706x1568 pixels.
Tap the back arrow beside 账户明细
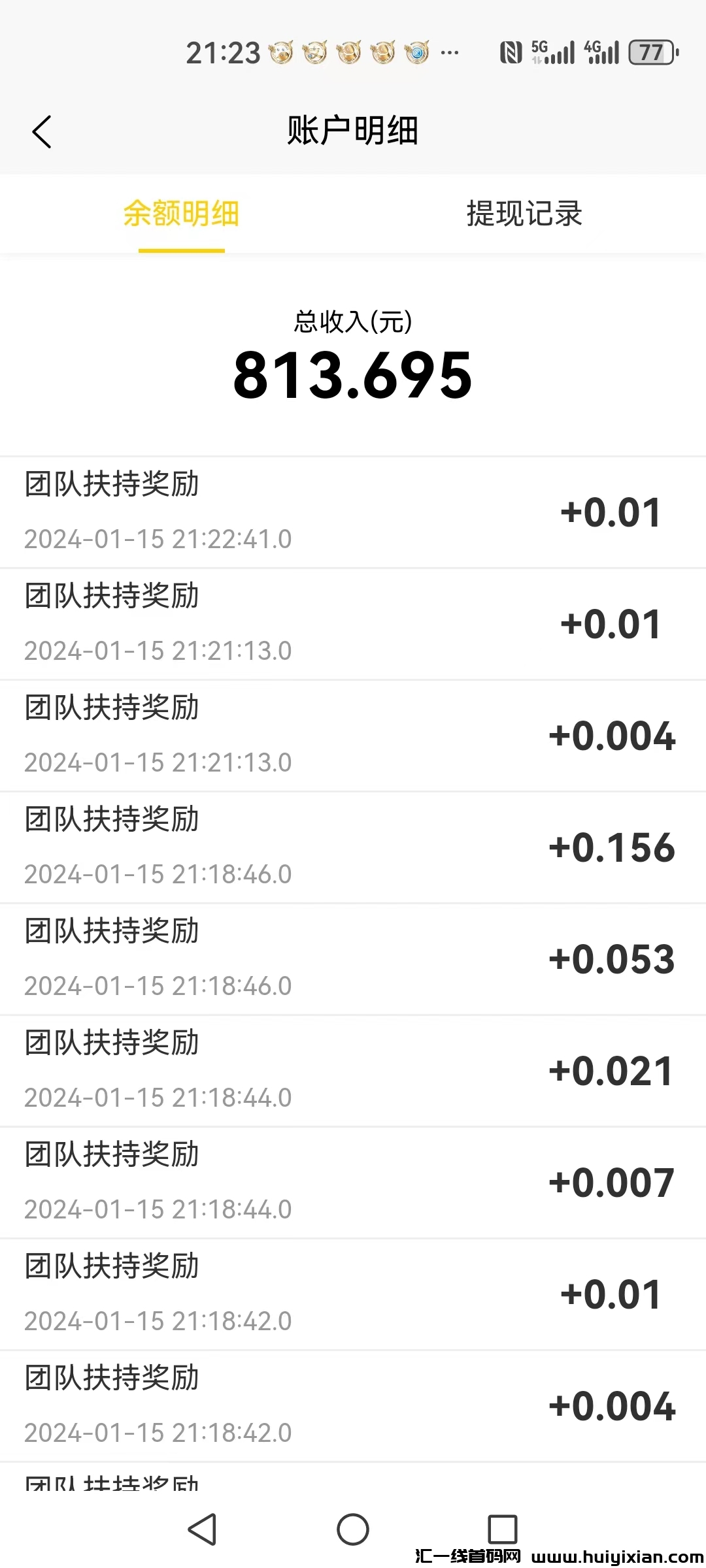tap(42, 132)
